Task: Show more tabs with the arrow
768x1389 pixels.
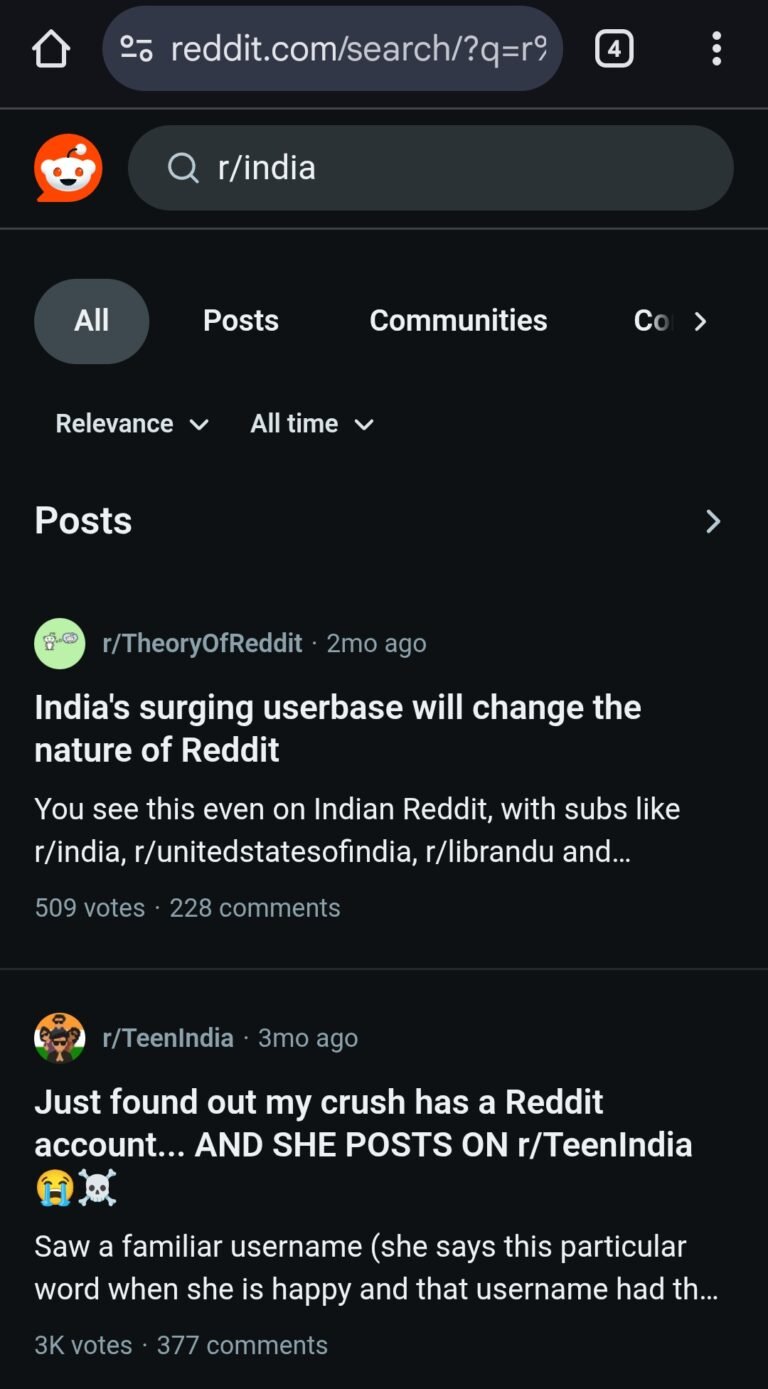Action: tap(700, 321)
